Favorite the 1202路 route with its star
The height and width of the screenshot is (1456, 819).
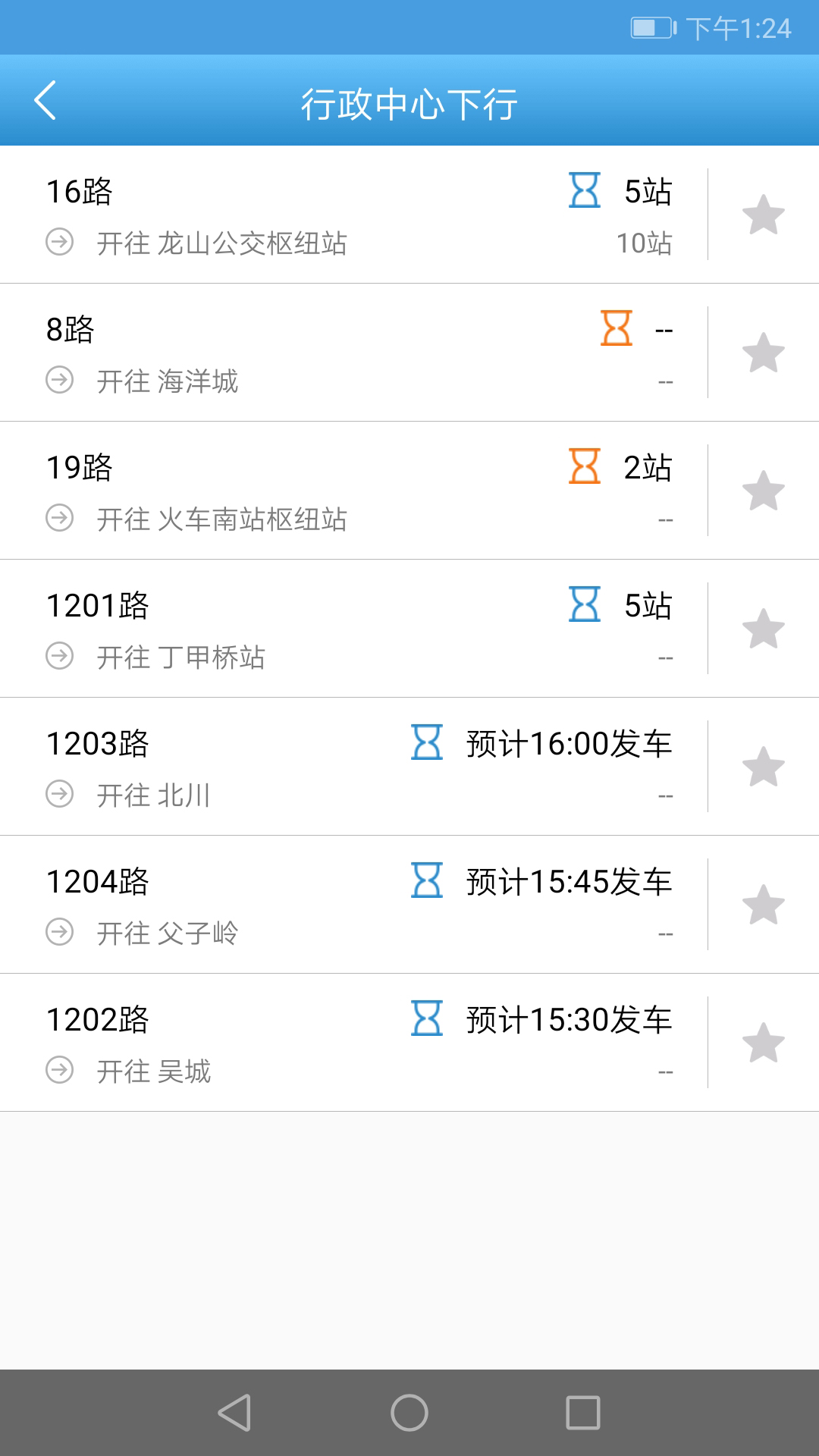pos(763,1043)
